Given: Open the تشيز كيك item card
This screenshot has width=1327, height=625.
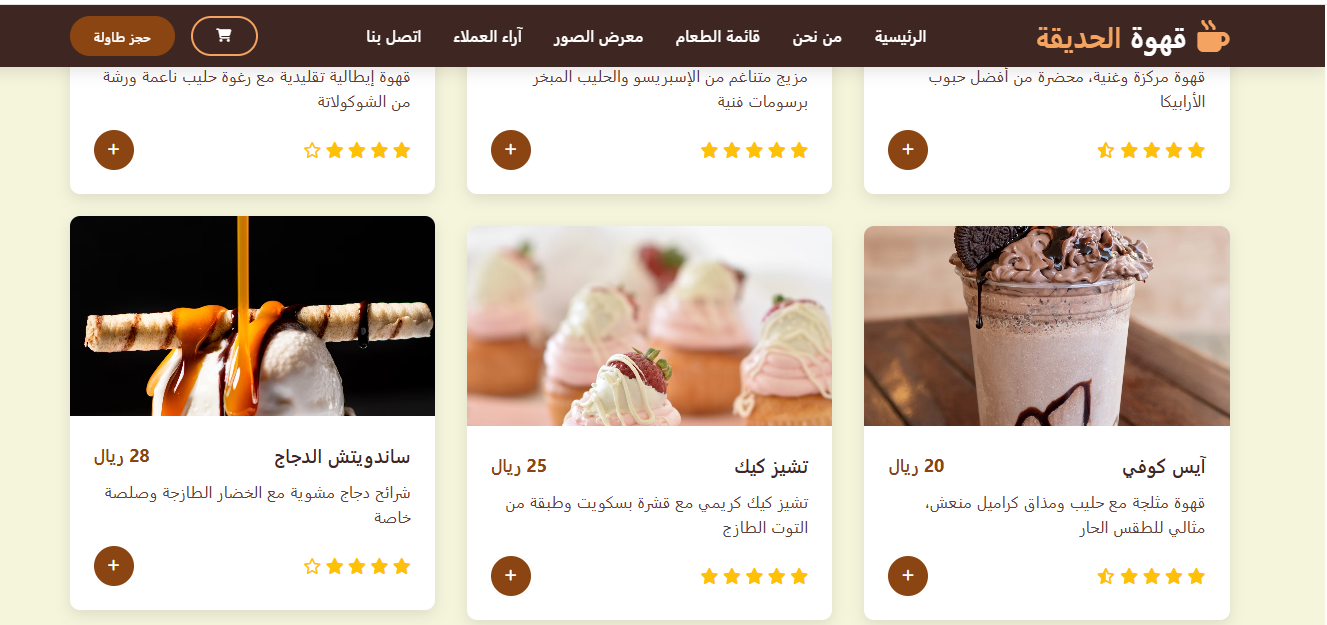Looking at the screenshot, I should pos(649,326).
